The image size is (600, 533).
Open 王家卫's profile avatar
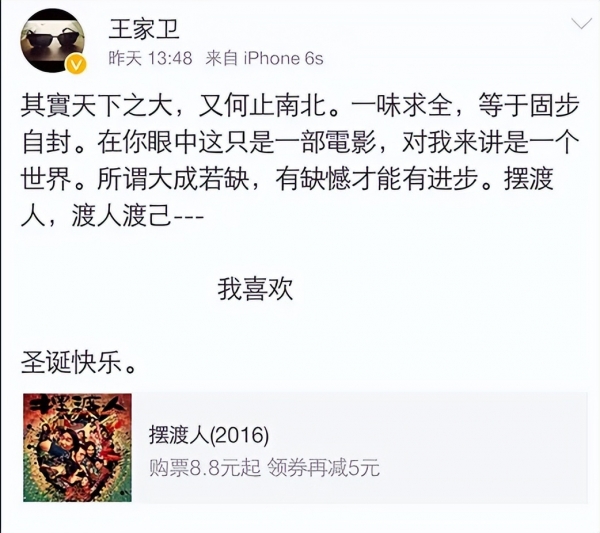point(53,40)
